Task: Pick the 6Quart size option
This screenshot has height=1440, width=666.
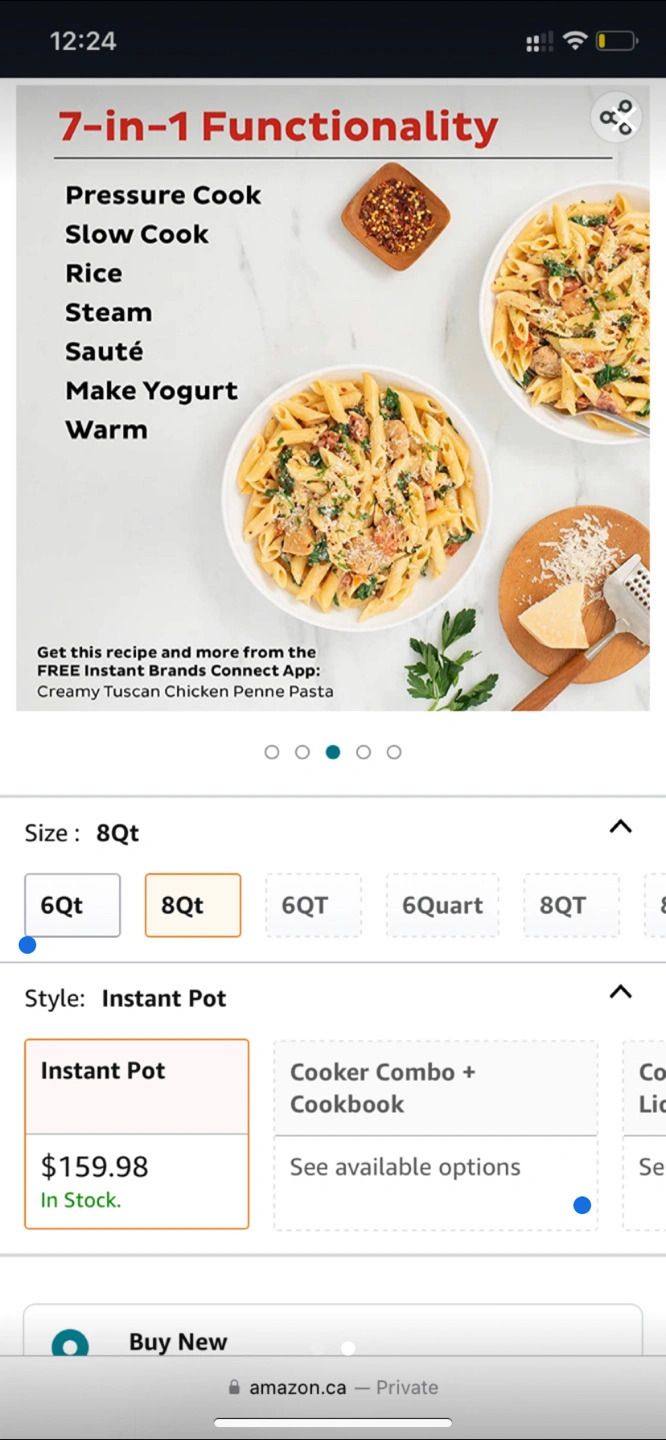Action: [442, 905]
